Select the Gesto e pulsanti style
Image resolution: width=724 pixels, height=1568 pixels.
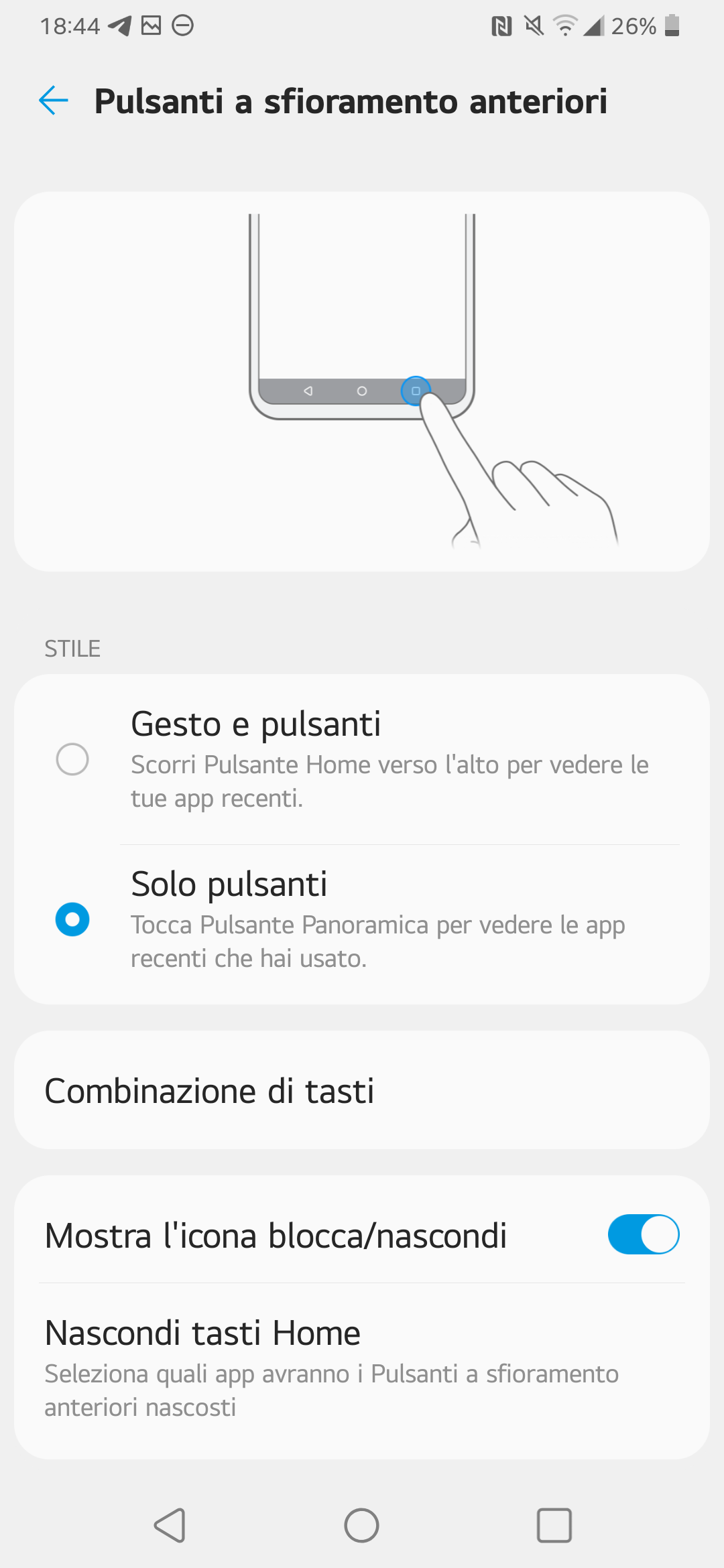point(362,759)
